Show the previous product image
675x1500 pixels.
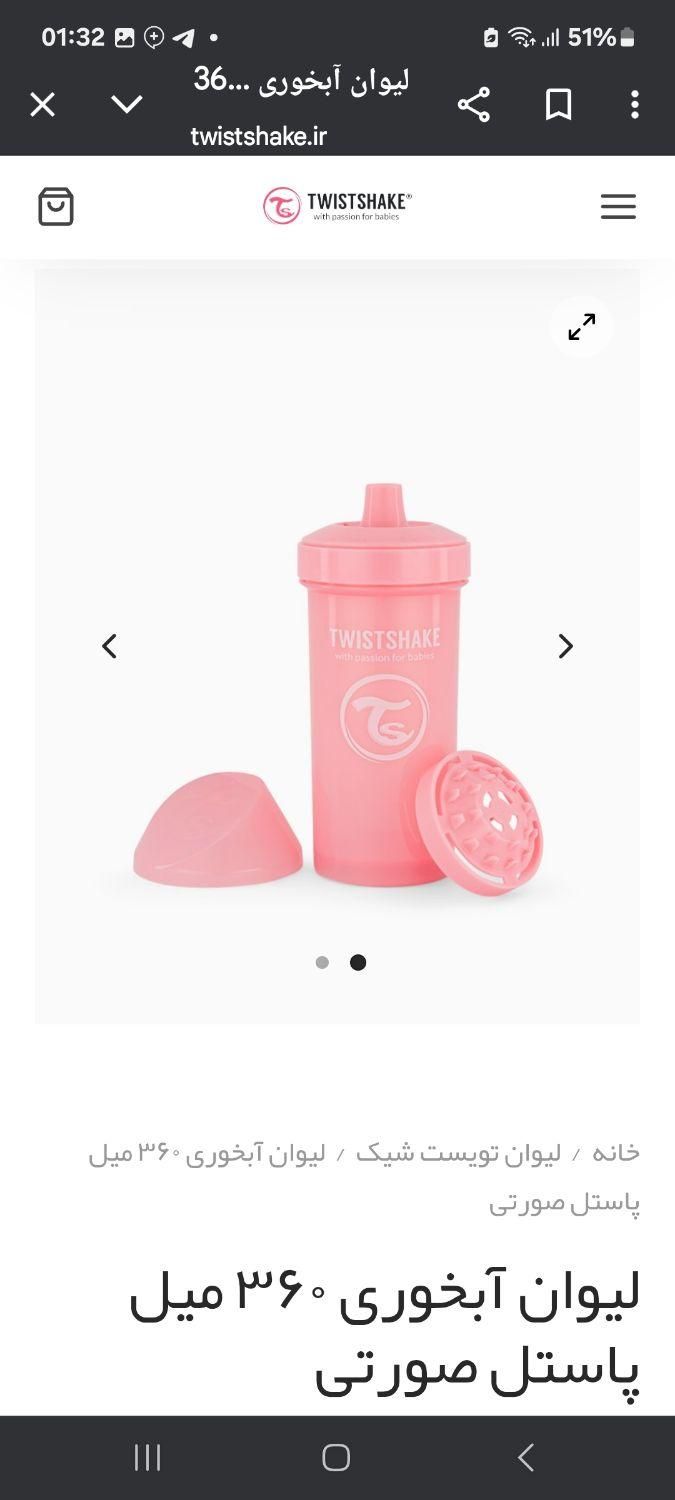pos(110,647)
